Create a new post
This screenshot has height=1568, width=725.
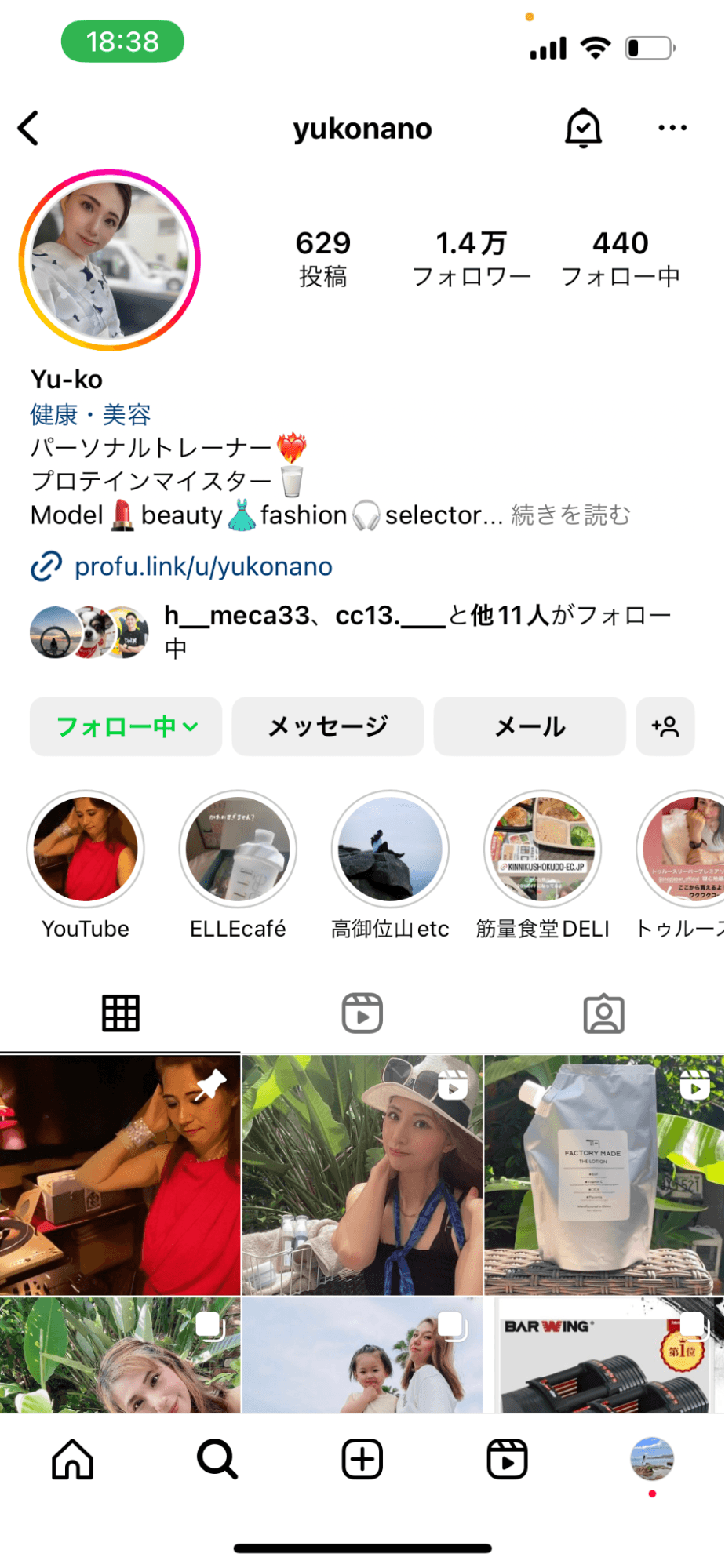pyautogui.click(x=362, y=1460)
